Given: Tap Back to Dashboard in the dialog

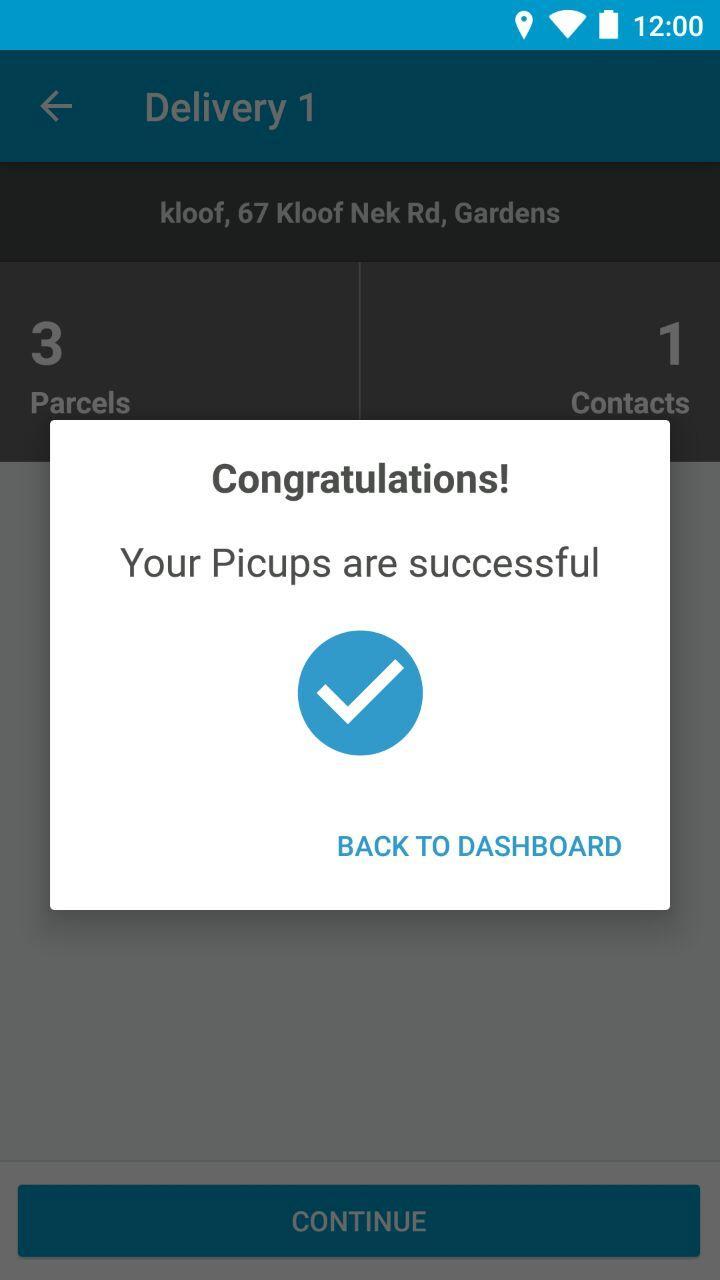Looking at the screenshot, I should [479, 846].
